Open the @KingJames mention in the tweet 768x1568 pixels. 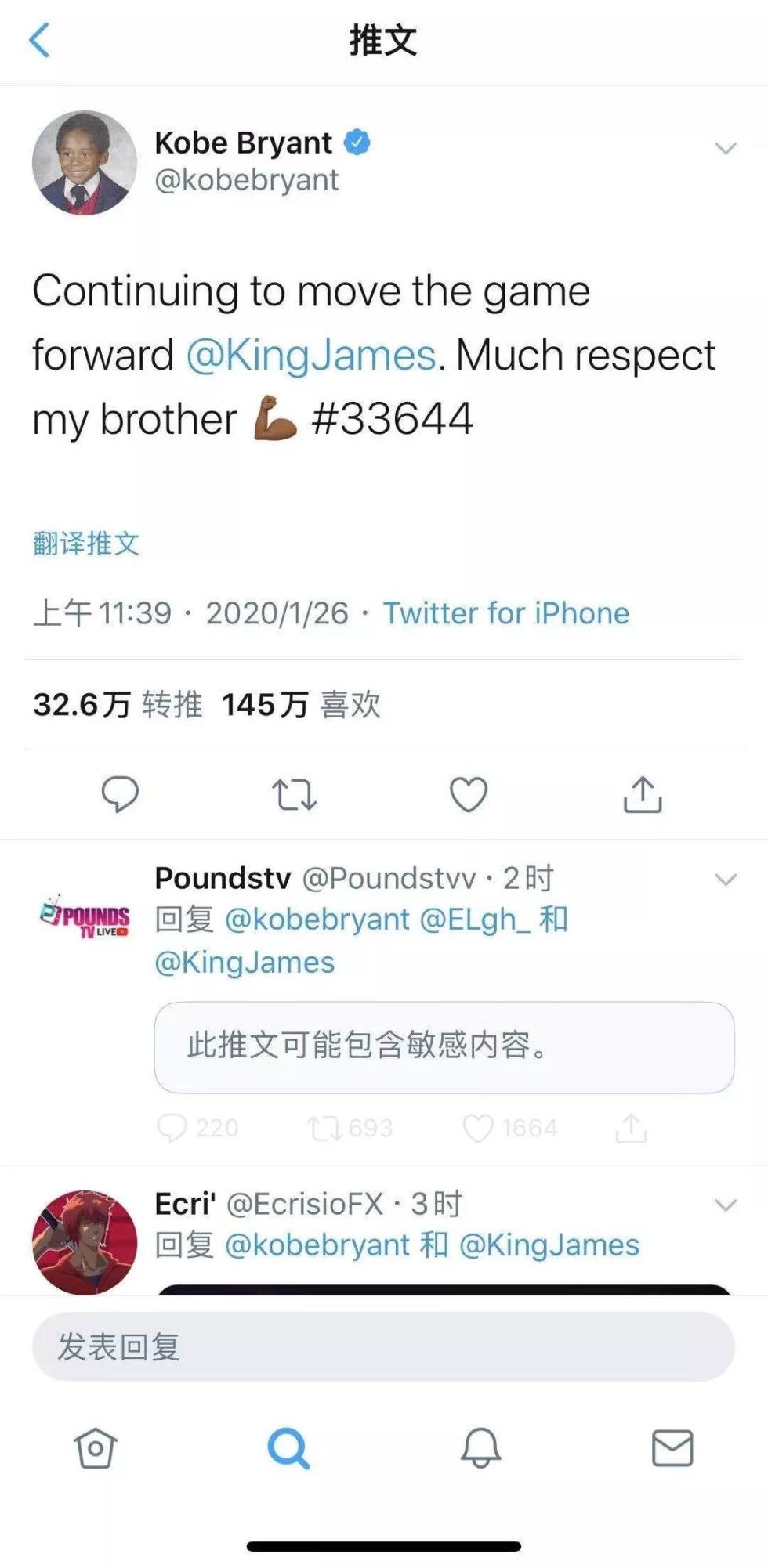pos(310,356)
